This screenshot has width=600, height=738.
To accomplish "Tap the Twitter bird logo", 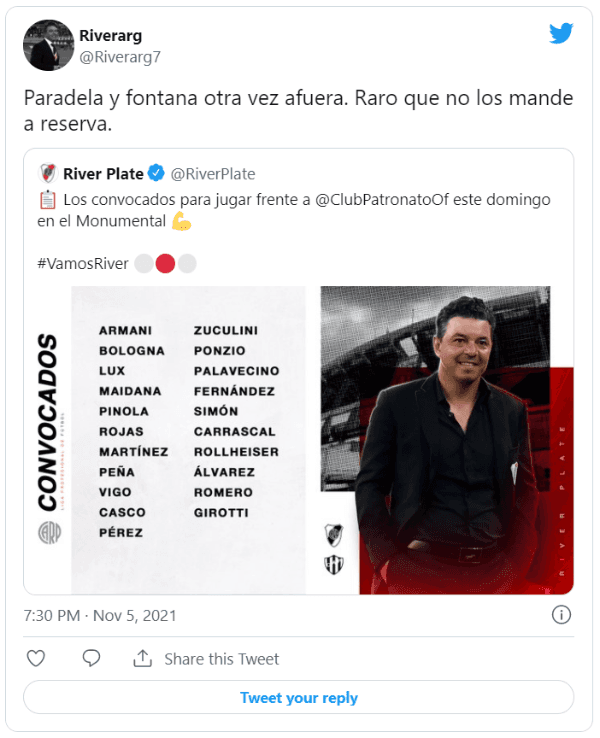I will [x=561, y=34].
